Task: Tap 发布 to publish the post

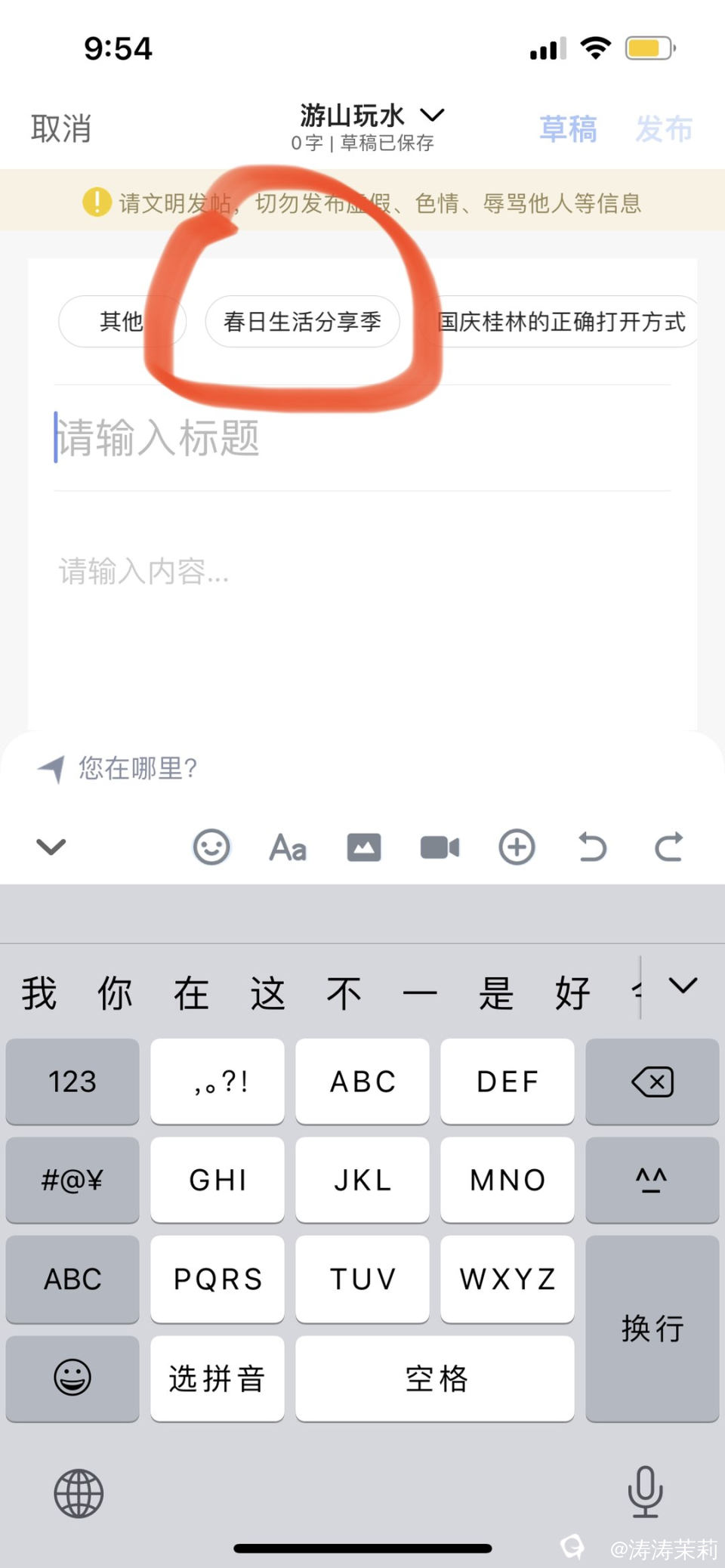Action: pyautogui.click(x=665, y=128)
